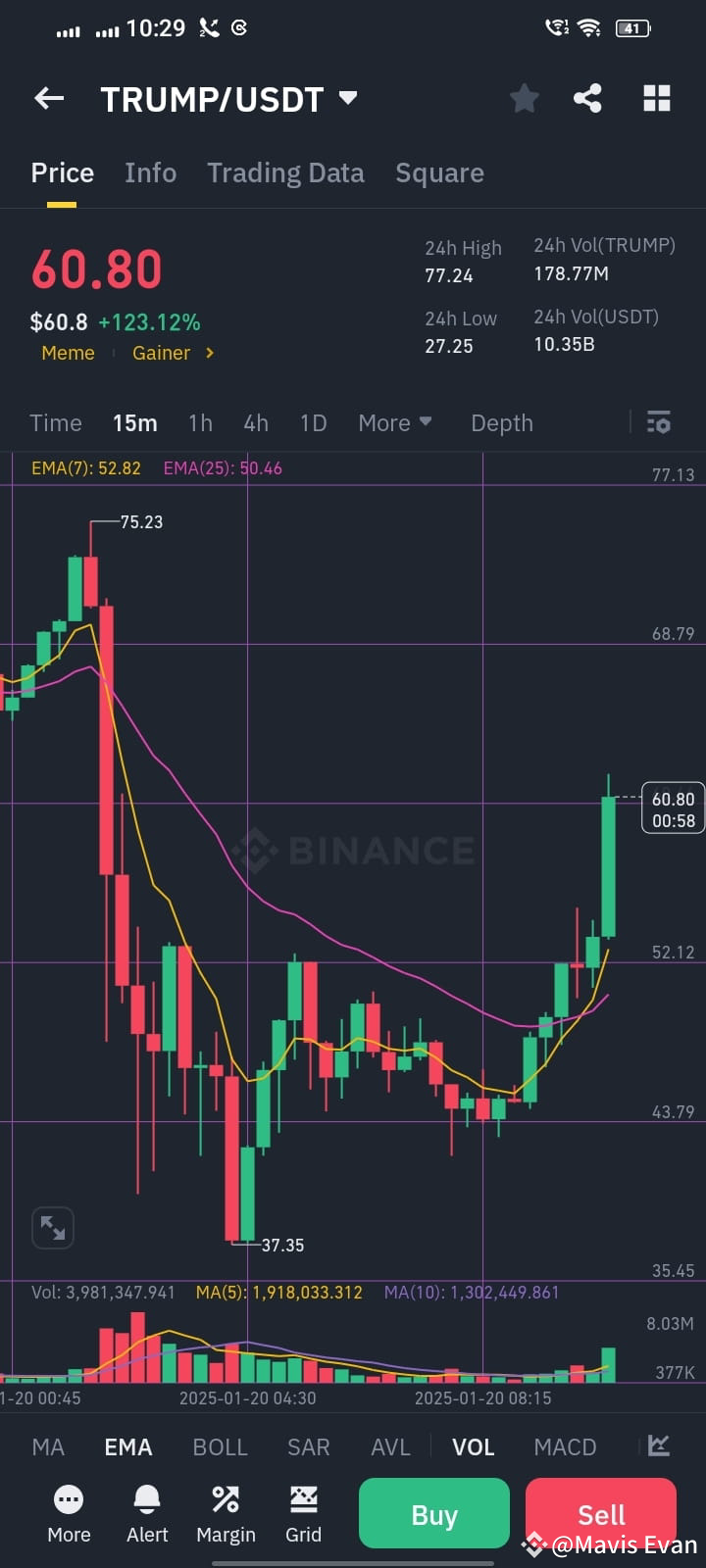Open Margin trading options
This screenshot has height=1568, width=706.
tap(225, 1514)
